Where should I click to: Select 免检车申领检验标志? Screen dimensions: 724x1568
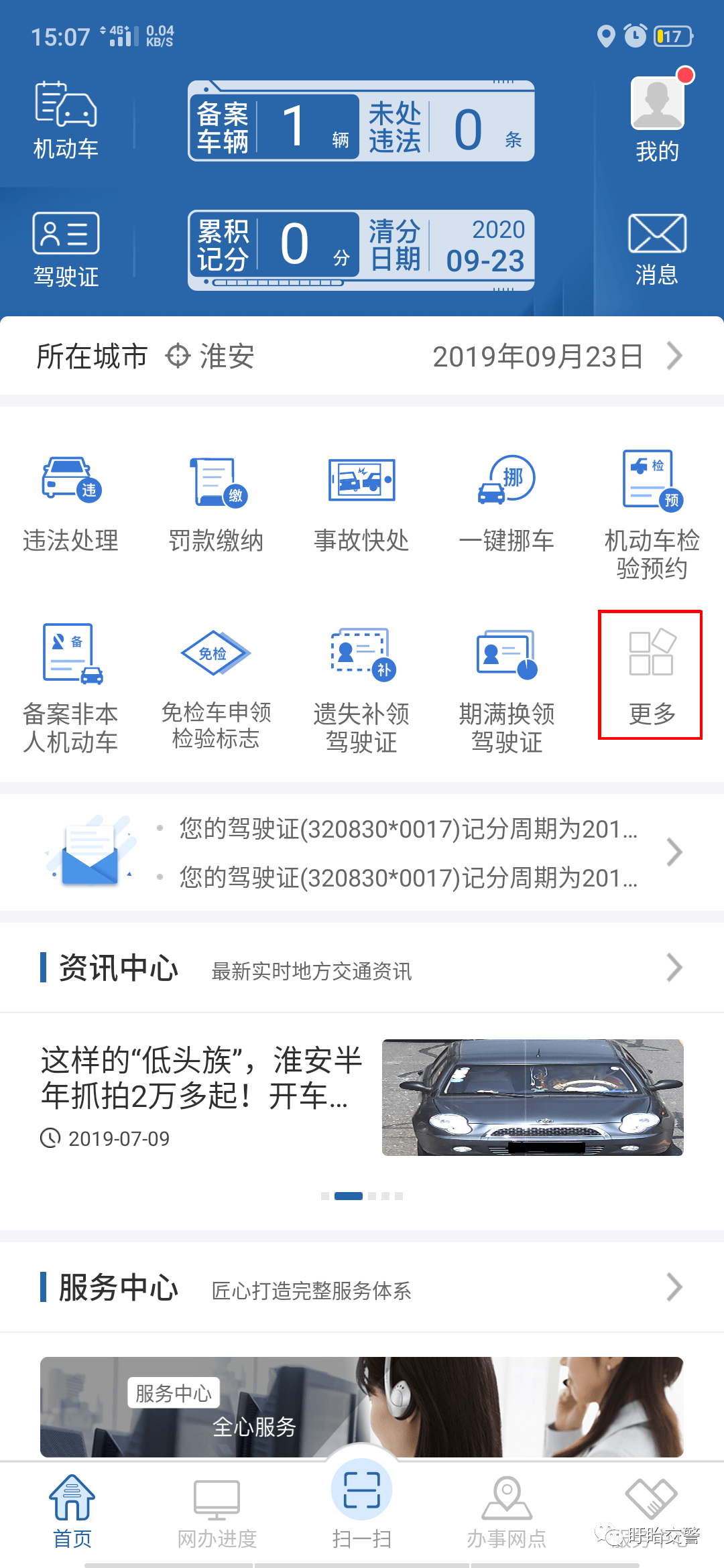[x=216, y=687]
